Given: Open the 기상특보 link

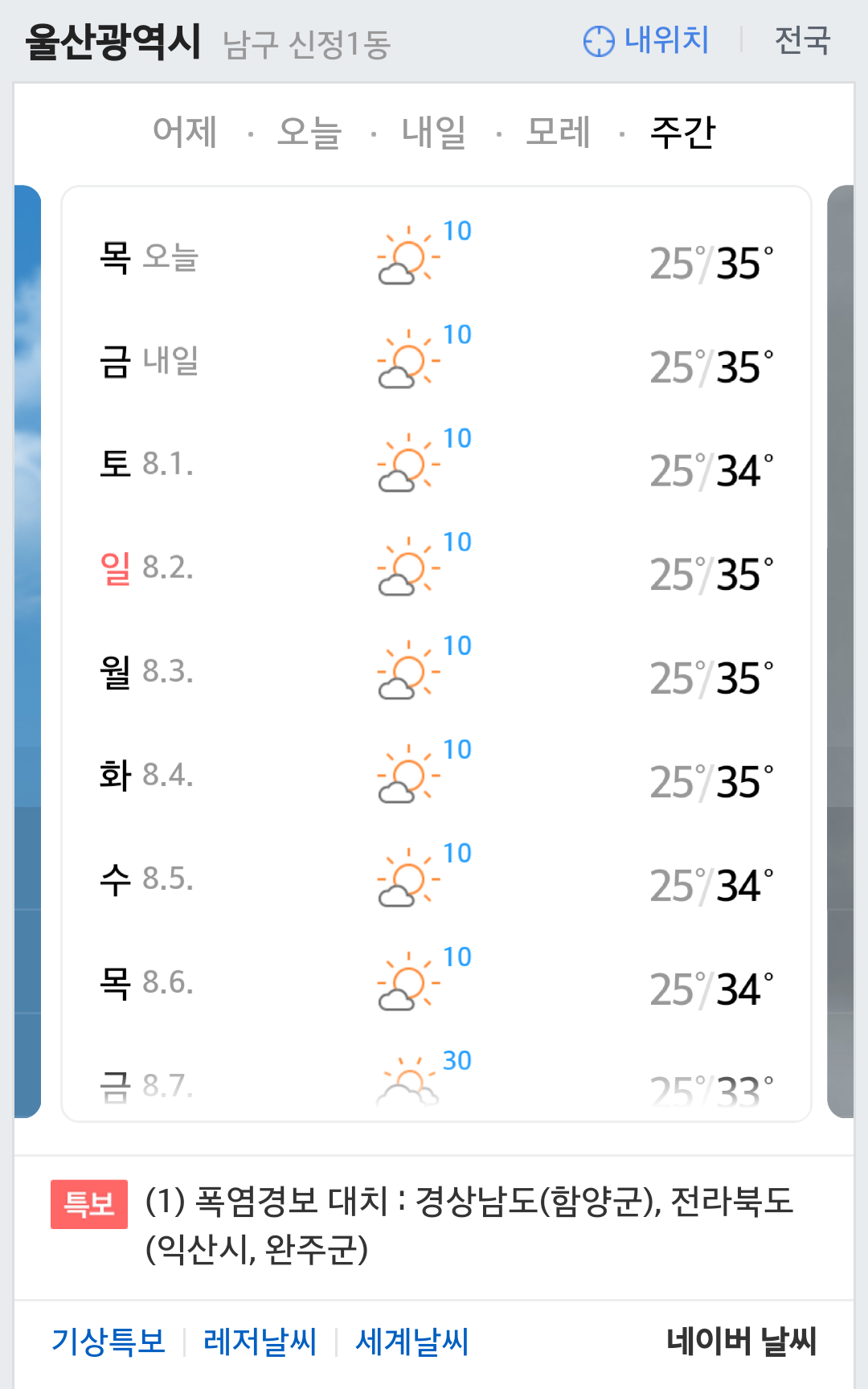Looking at the screenshot, I should (x=108, y=1342).
